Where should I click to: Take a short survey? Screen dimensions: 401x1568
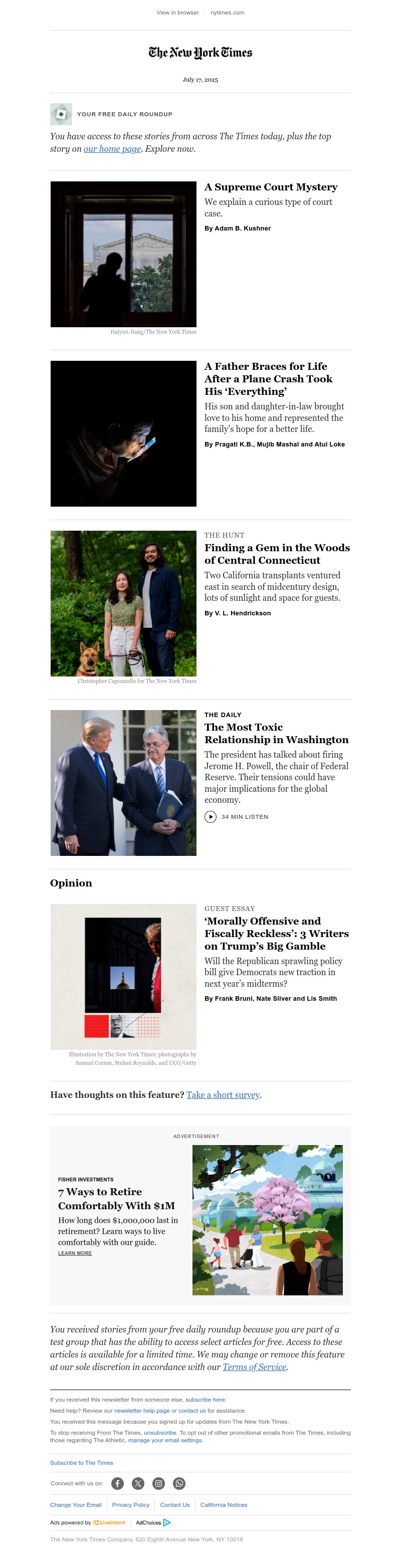coord(223,1095)
